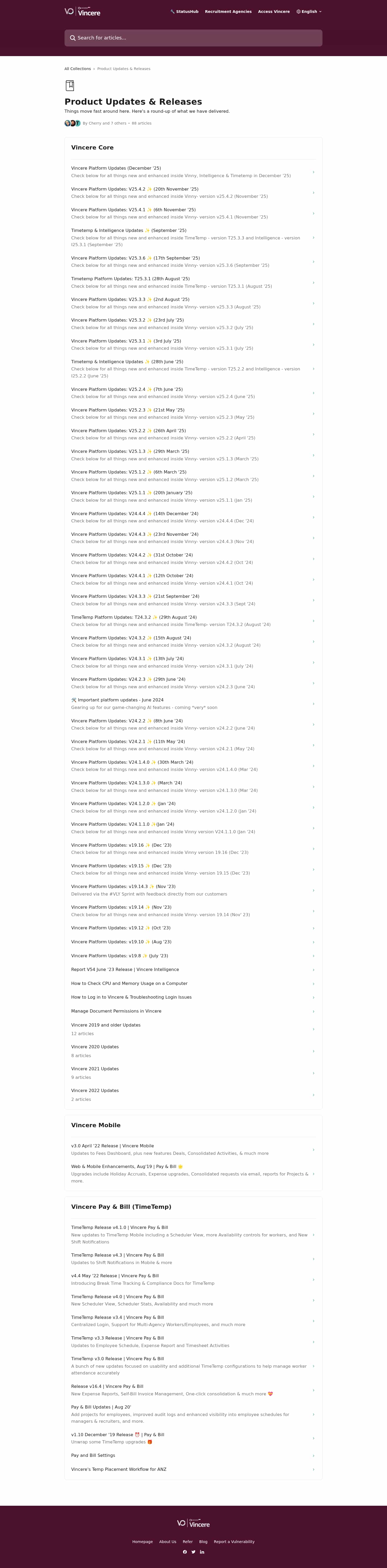Tap the search for articles field

click(x=193, y=38)
